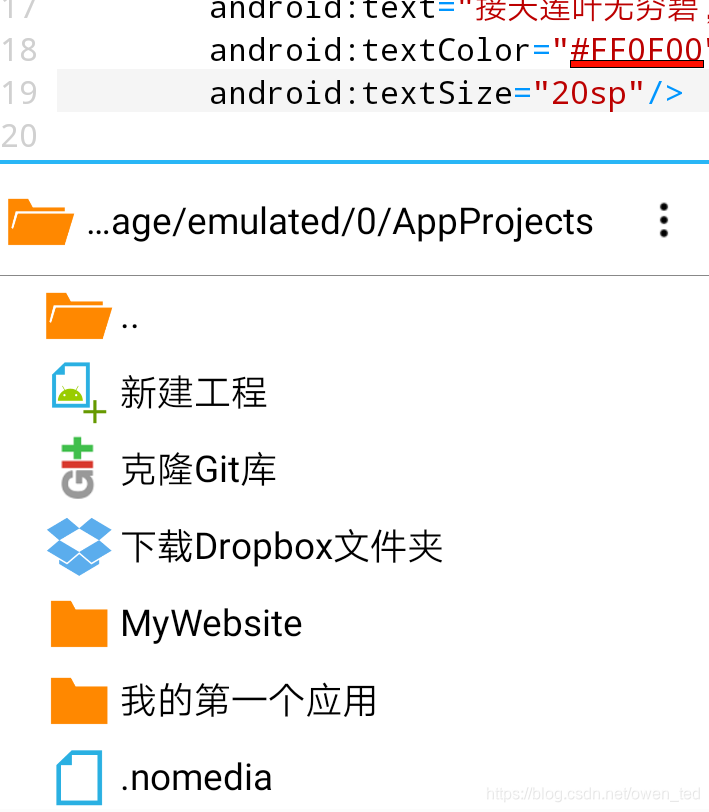
Task: Place cursor on the textSize code line
Action: pyautogui.click(x=445, y=93)
